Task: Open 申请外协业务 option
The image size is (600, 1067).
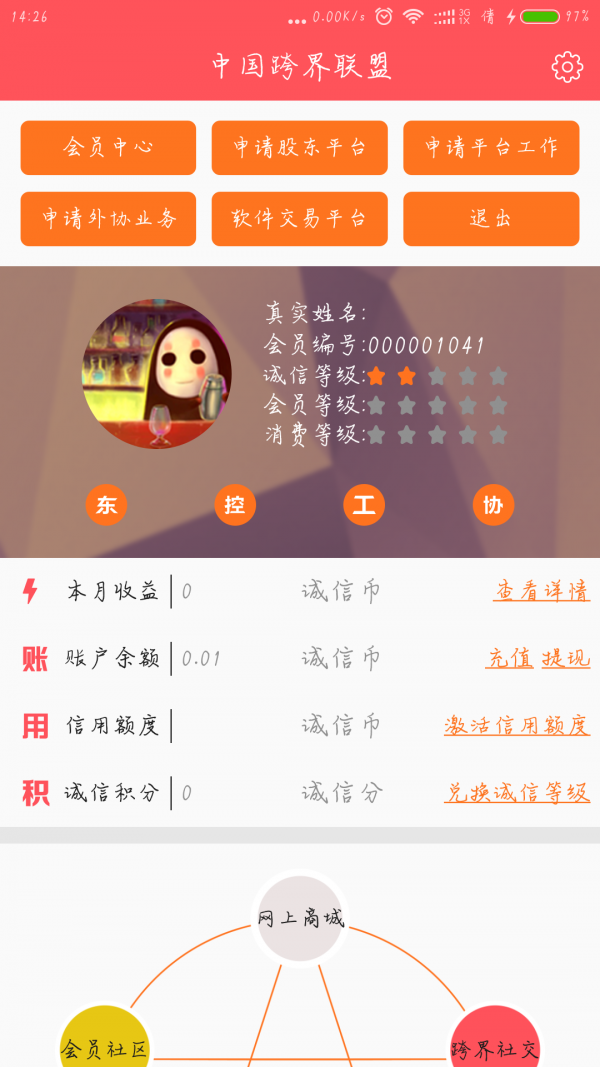Action: pos(108,219)
